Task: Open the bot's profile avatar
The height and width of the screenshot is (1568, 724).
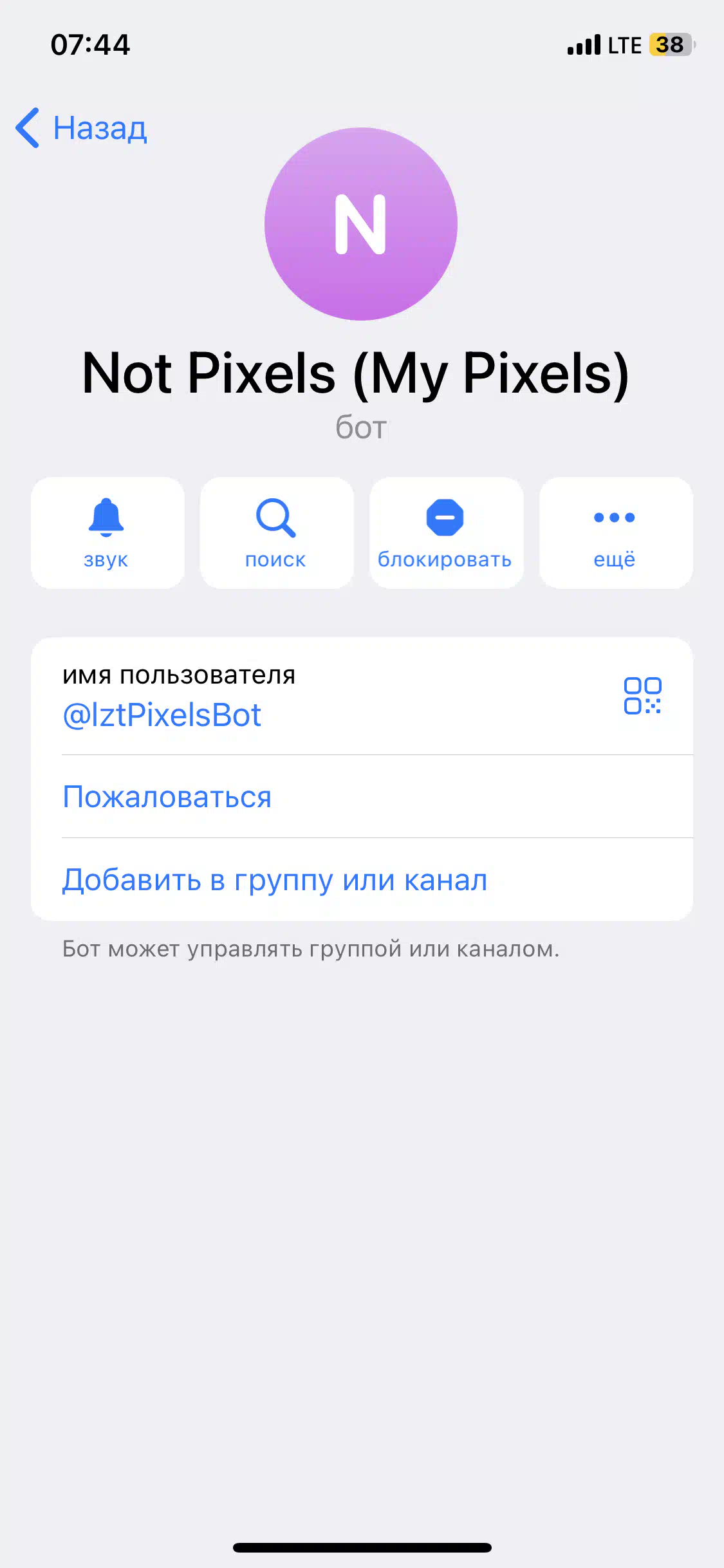Action: 361,224
